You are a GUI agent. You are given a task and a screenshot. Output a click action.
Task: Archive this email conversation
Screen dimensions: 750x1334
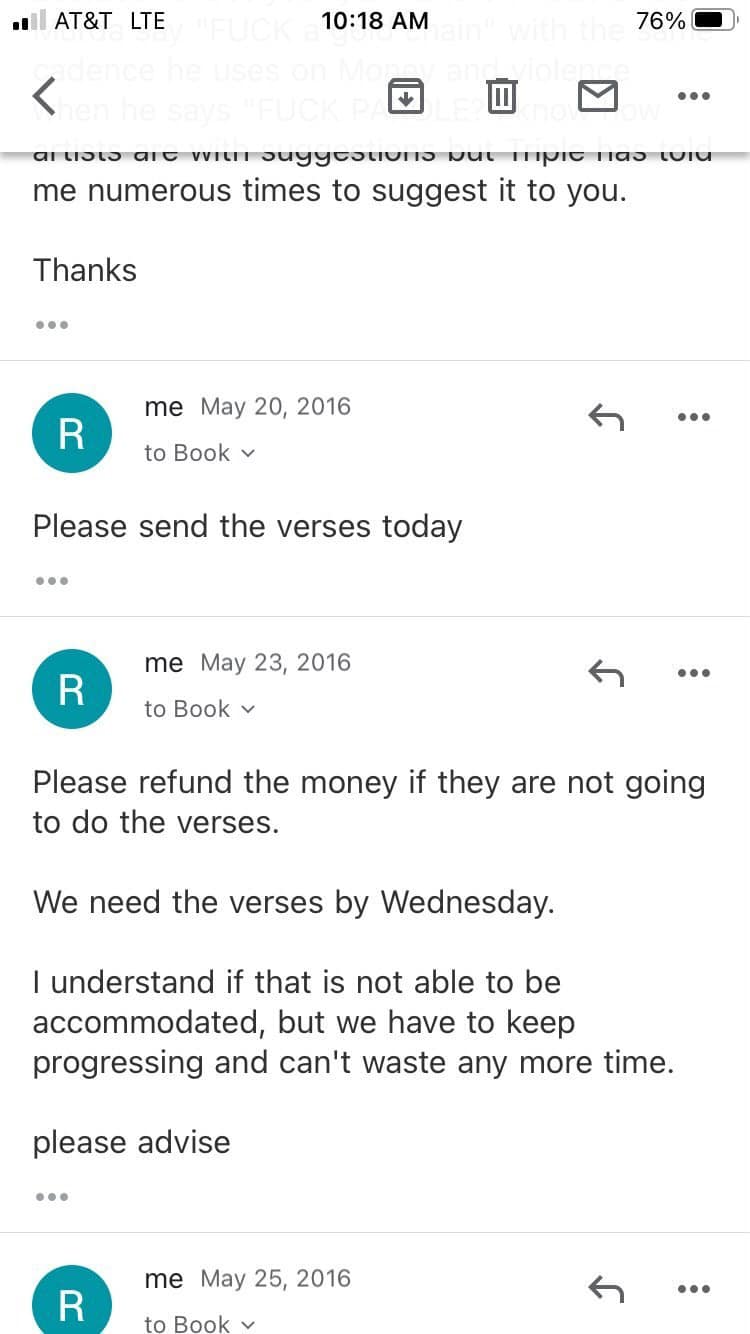click(405, 96)
